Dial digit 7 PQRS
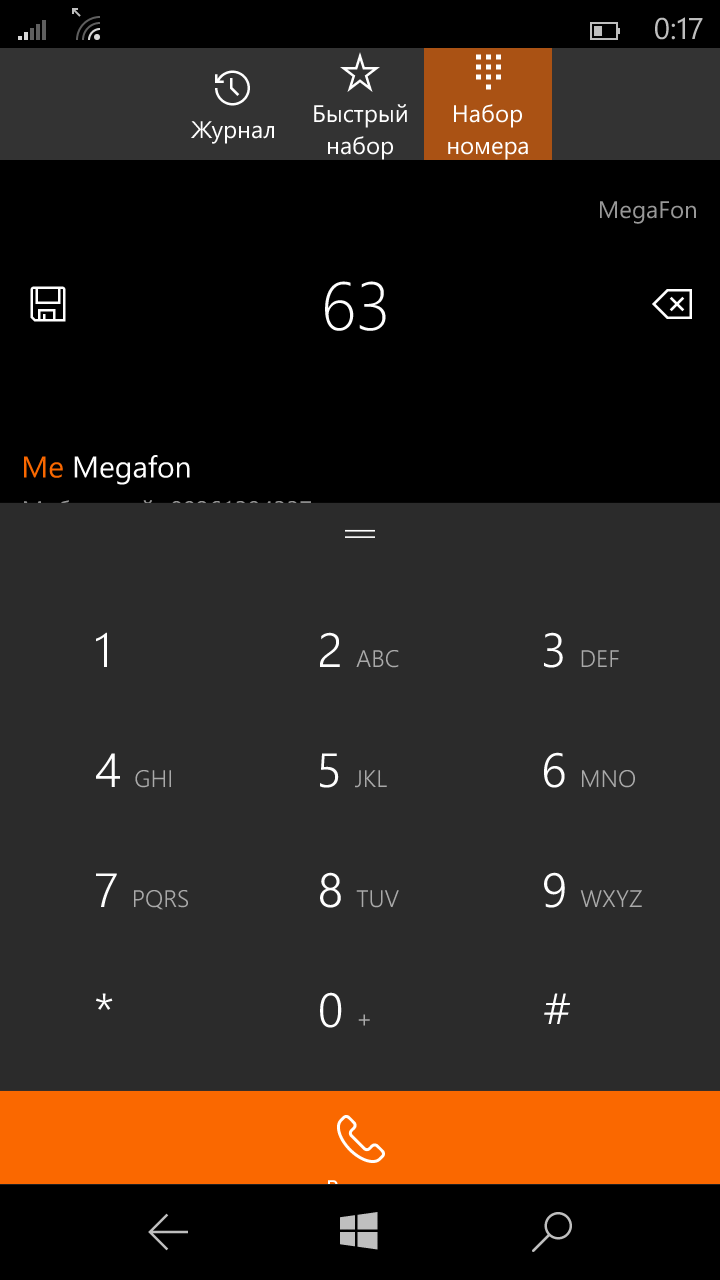This screenshot has width=720, height=1280. tap(141, 893)
